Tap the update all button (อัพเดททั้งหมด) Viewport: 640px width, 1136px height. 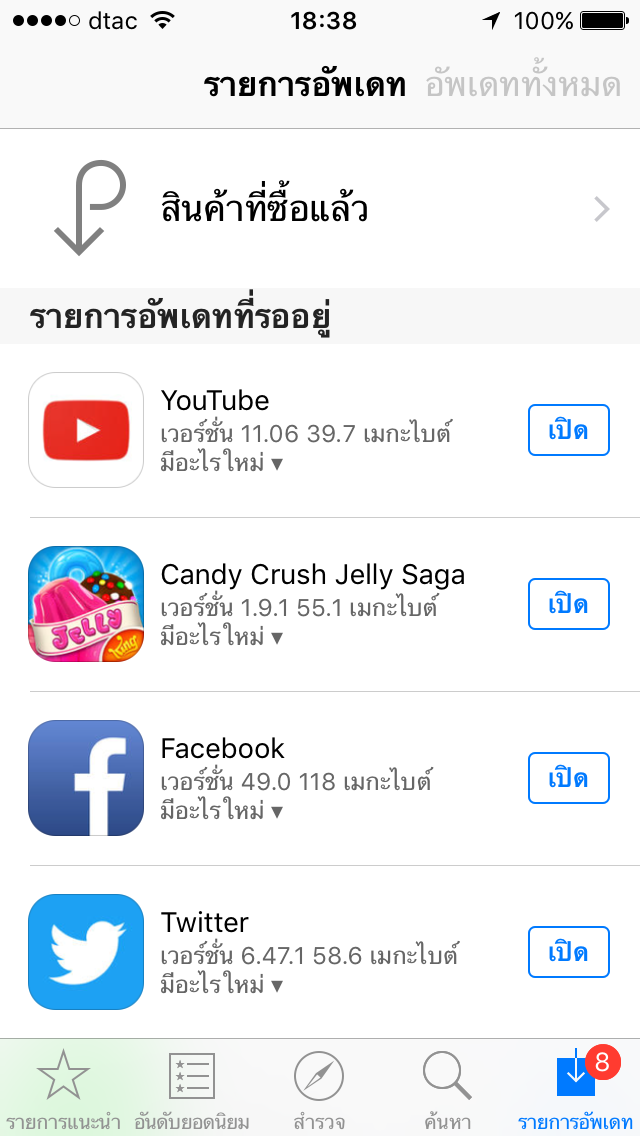(x=523, y=85)
